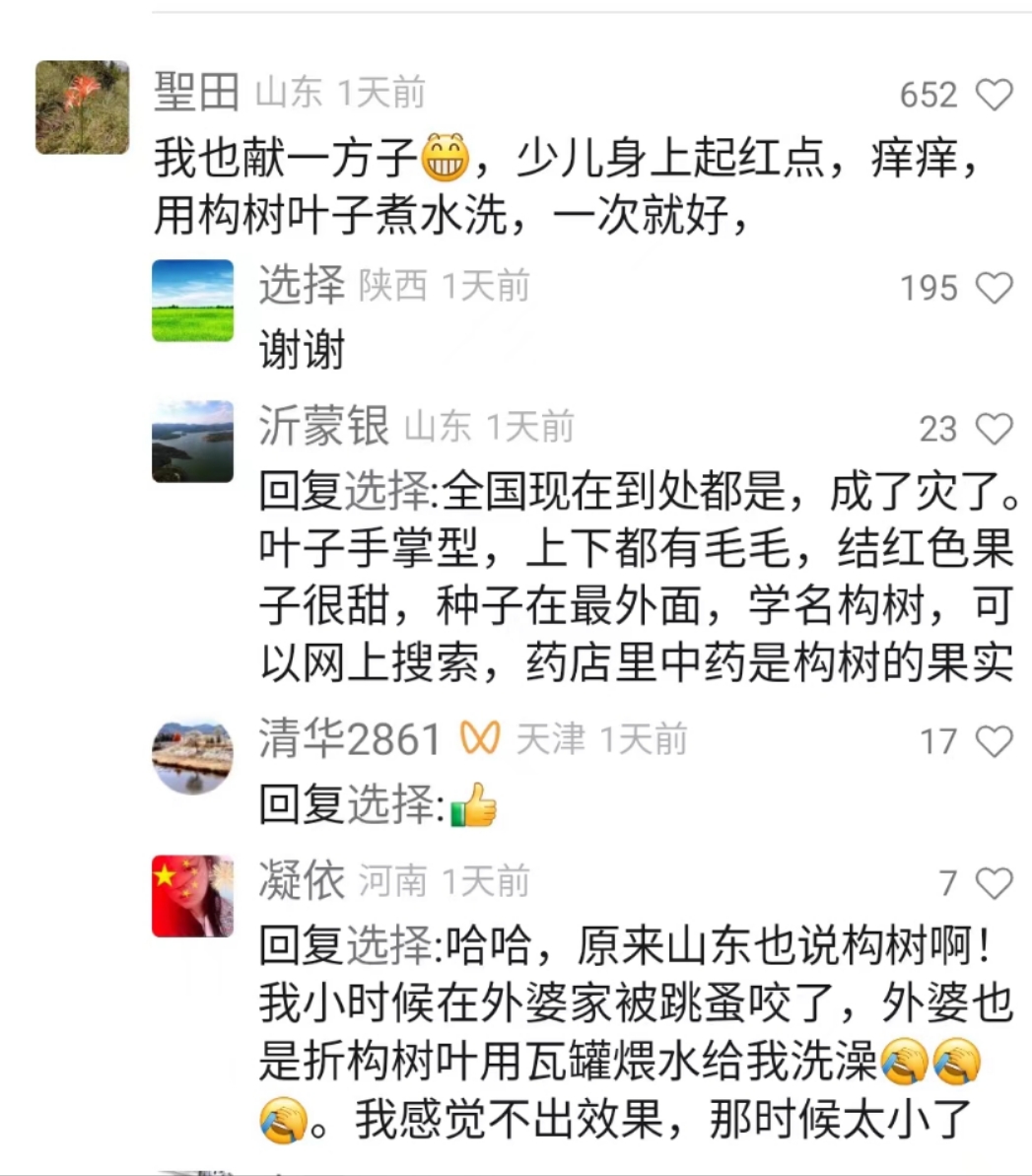Open 沂蒙银's lake scenery avatar
The height and width of the screenshot is (1176, 1032).
(x=191, y=442)
